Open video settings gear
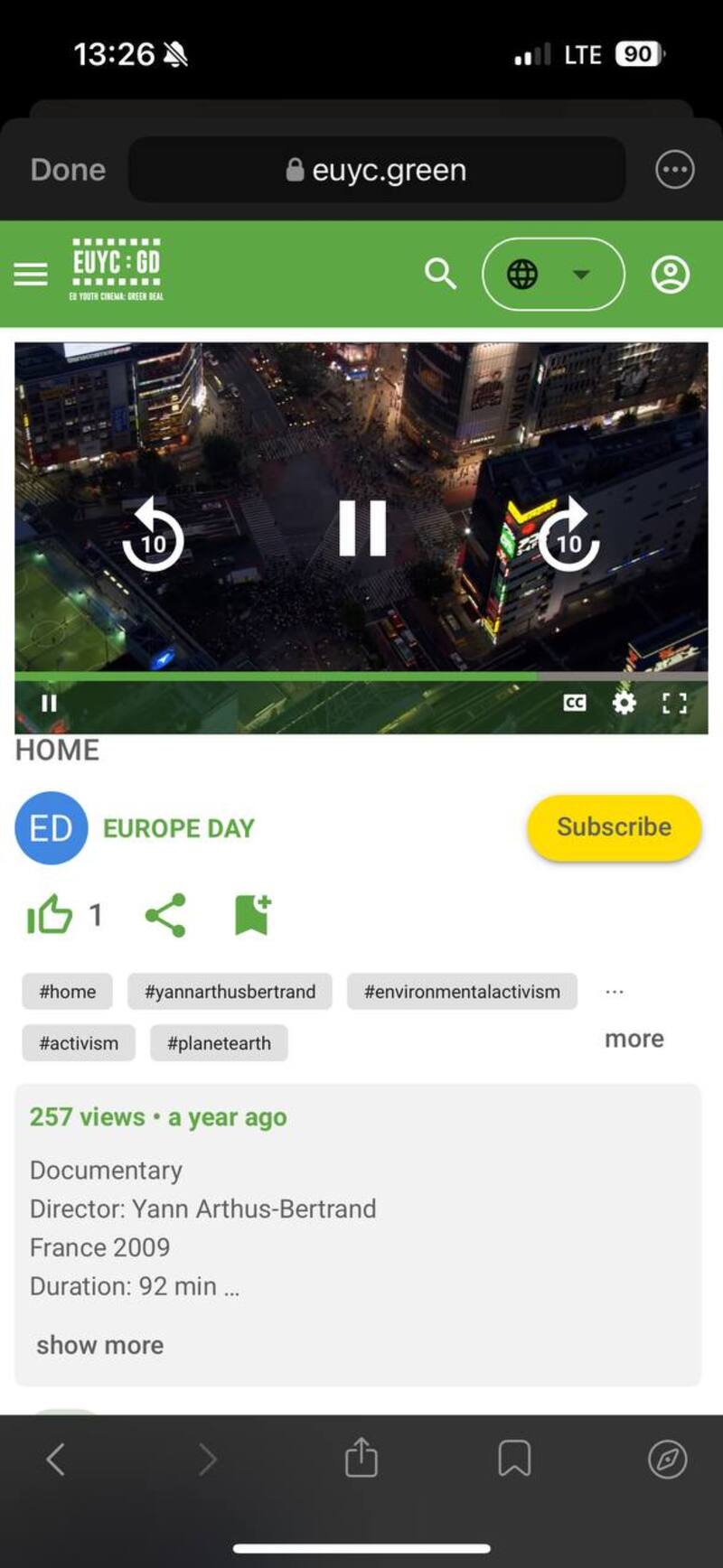723x1568 pixels. pyautogui.click(x=624, y=703)
